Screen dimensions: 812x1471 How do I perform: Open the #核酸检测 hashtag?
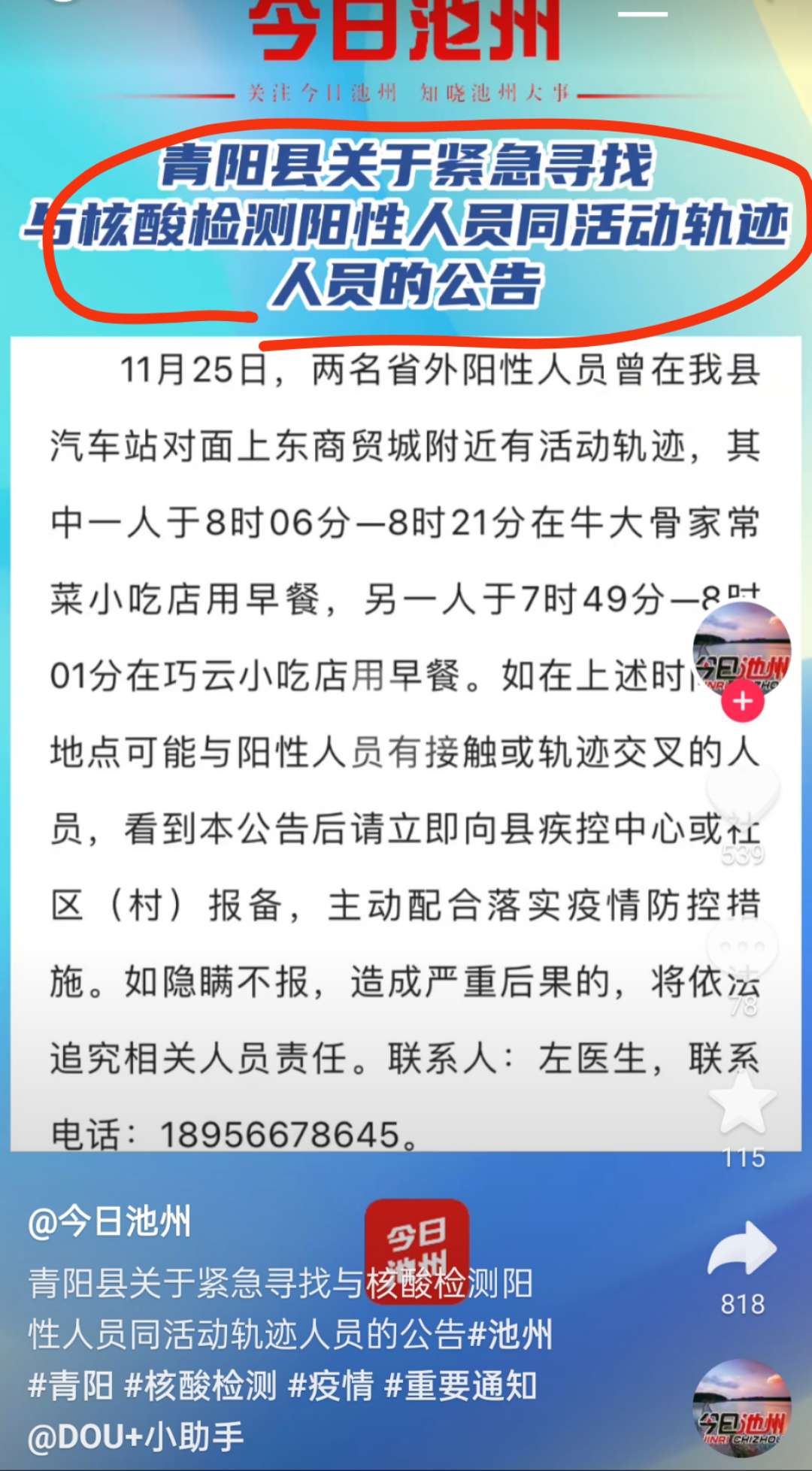pyautogui.click(x=200, y=1385)
